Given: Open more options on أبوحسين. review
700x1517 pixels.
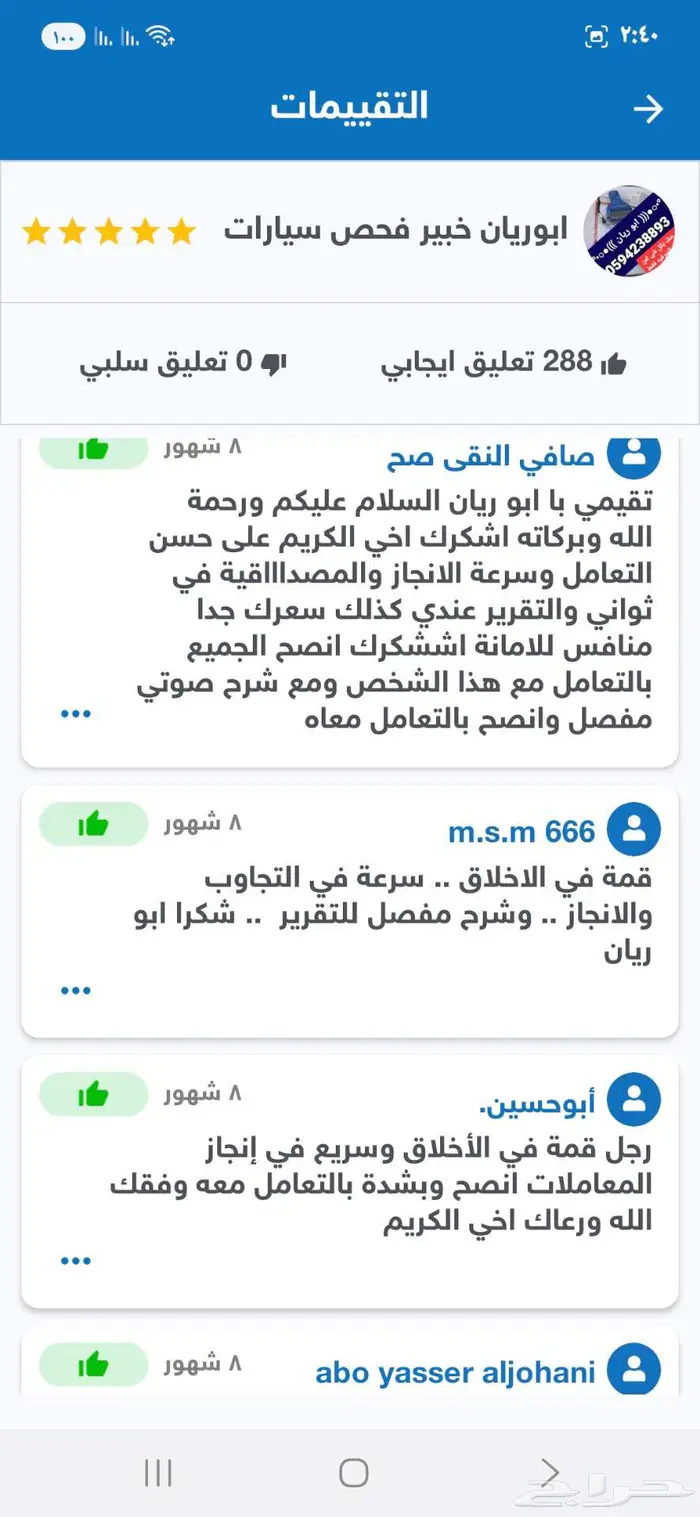Looking at the screenshot, I should tap(76, 1261).
